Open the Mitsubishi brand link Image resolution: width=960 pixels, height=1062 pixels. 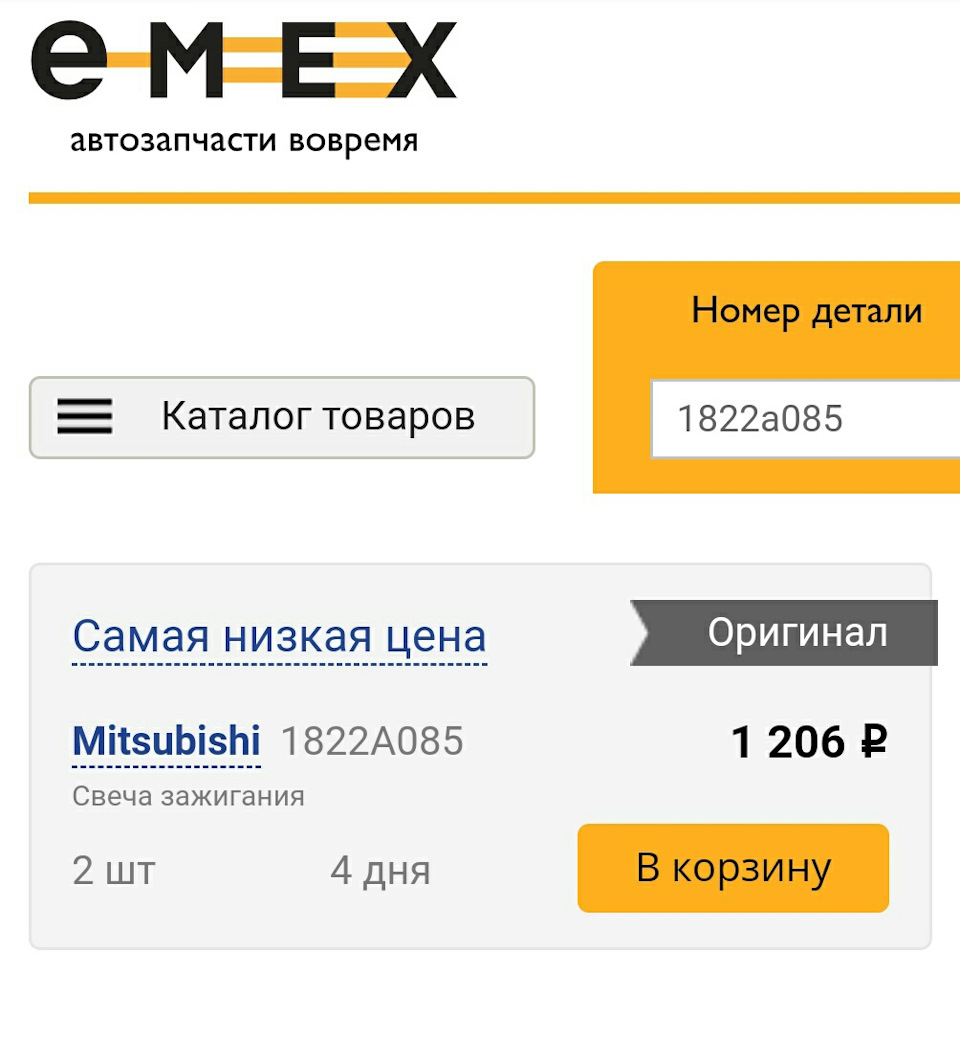click(166, 742)
